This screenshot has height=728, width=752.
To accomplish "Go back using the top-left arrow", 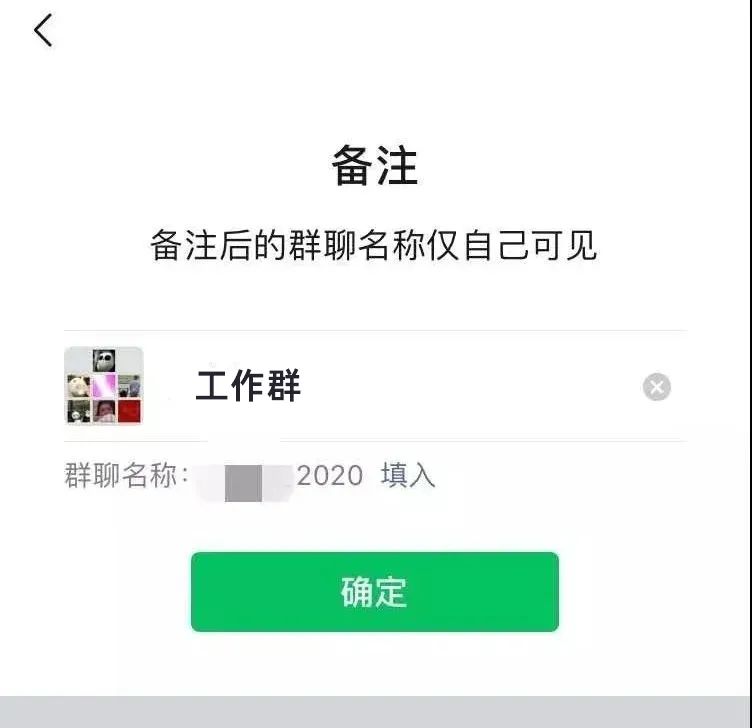I will click(43, 31).
